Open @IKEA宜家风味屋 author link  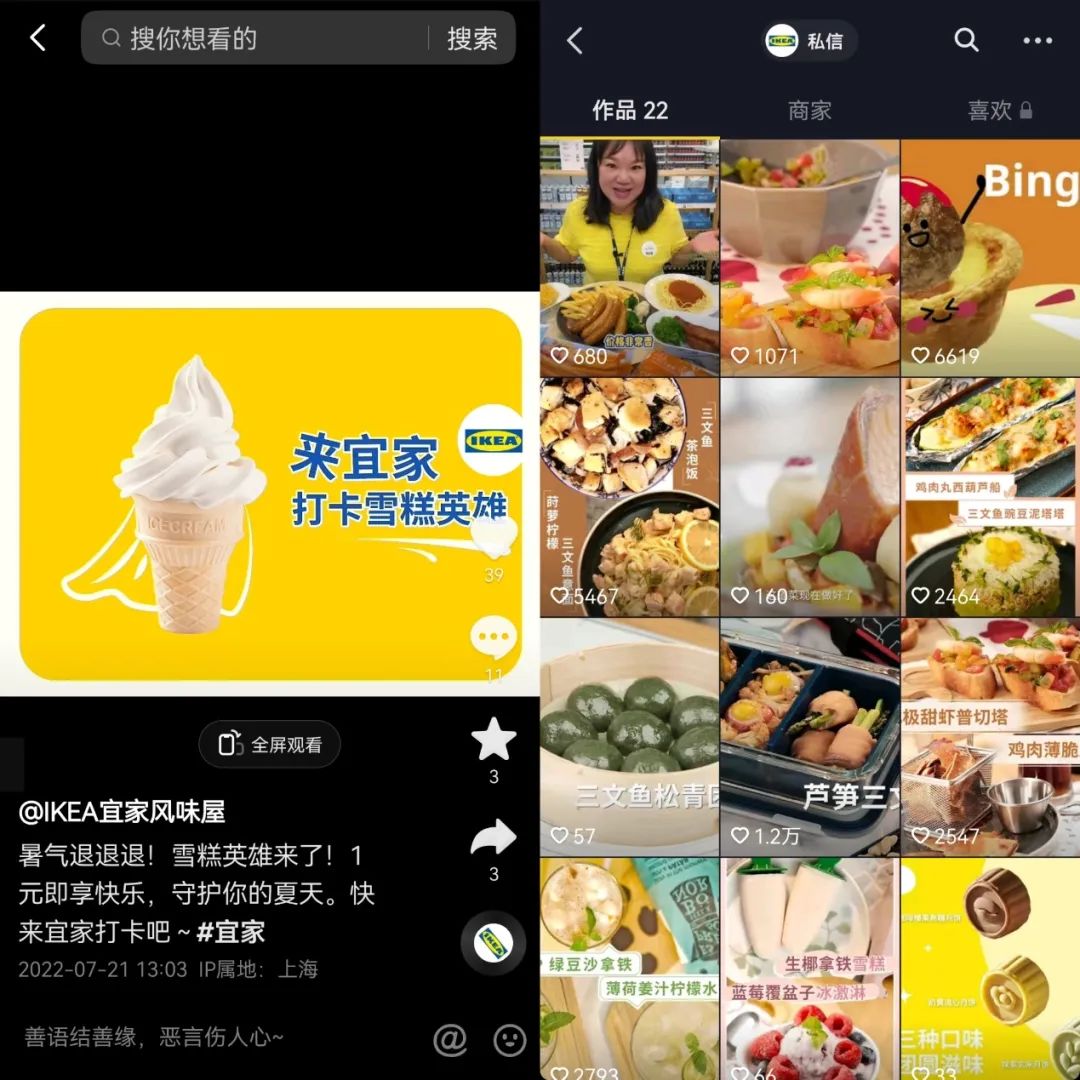122,812
